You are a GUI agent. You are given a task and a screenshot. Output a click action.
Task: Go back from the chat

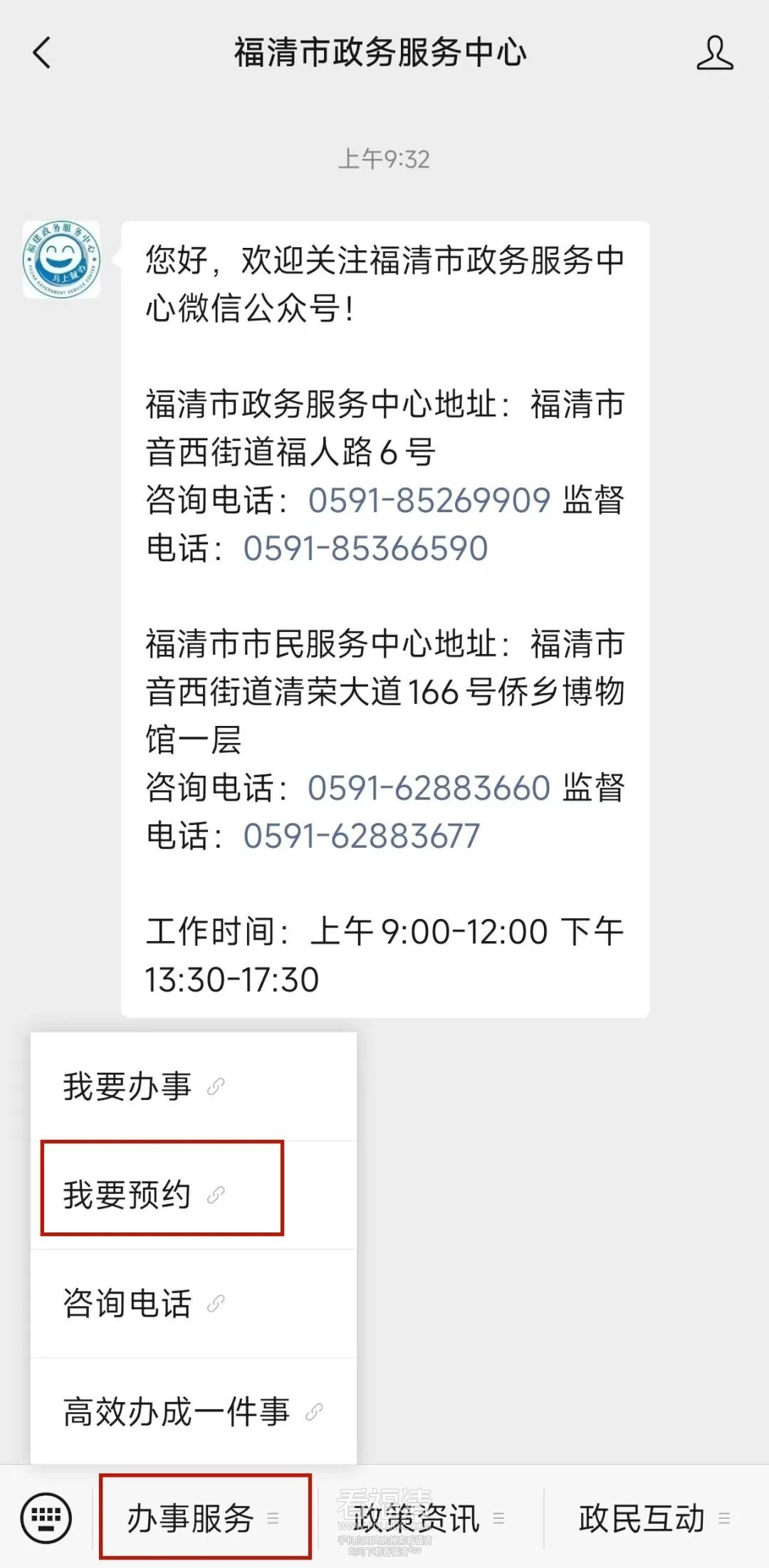[x=42, y=53]
